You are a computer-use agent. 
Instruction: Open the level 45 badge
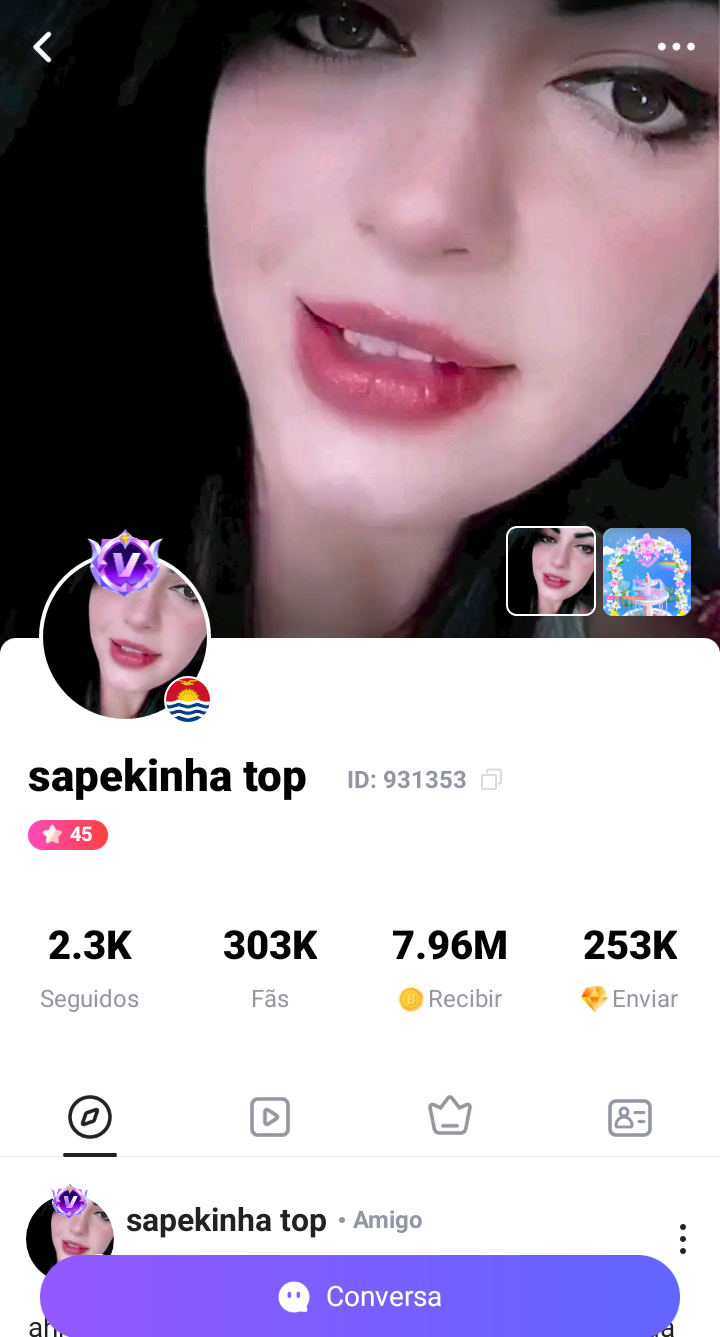click(x=68, y=835)
